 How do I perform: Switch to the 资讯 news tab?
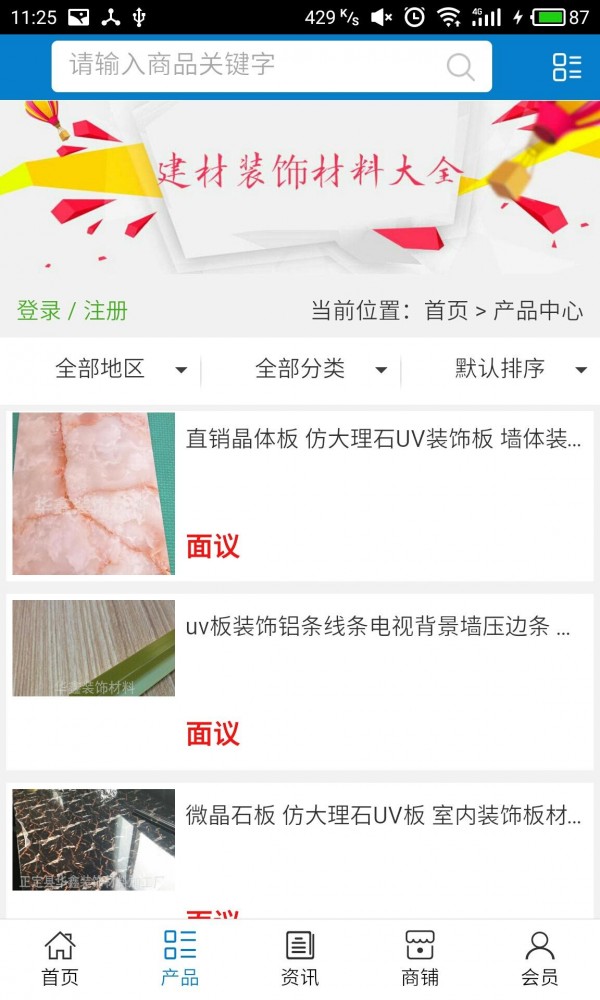(x=300, y=958)
